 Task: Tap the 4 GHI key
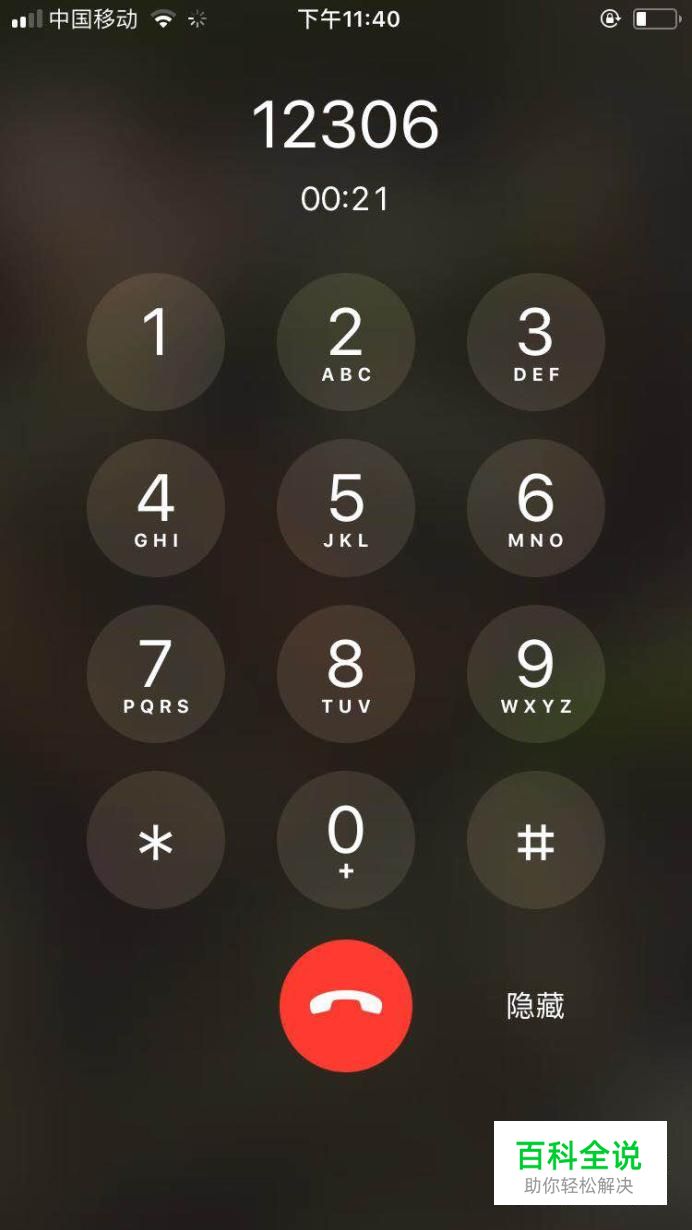156,508
